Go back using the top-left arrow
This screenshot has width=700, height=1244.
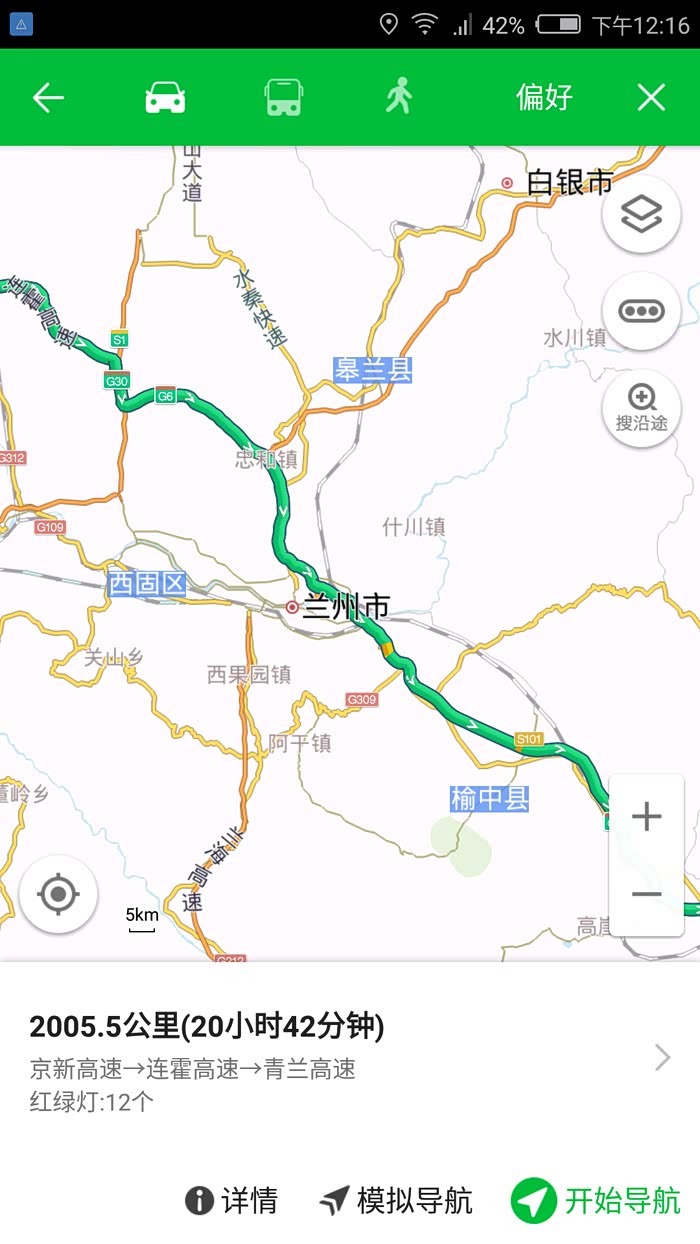coord(48,97)
